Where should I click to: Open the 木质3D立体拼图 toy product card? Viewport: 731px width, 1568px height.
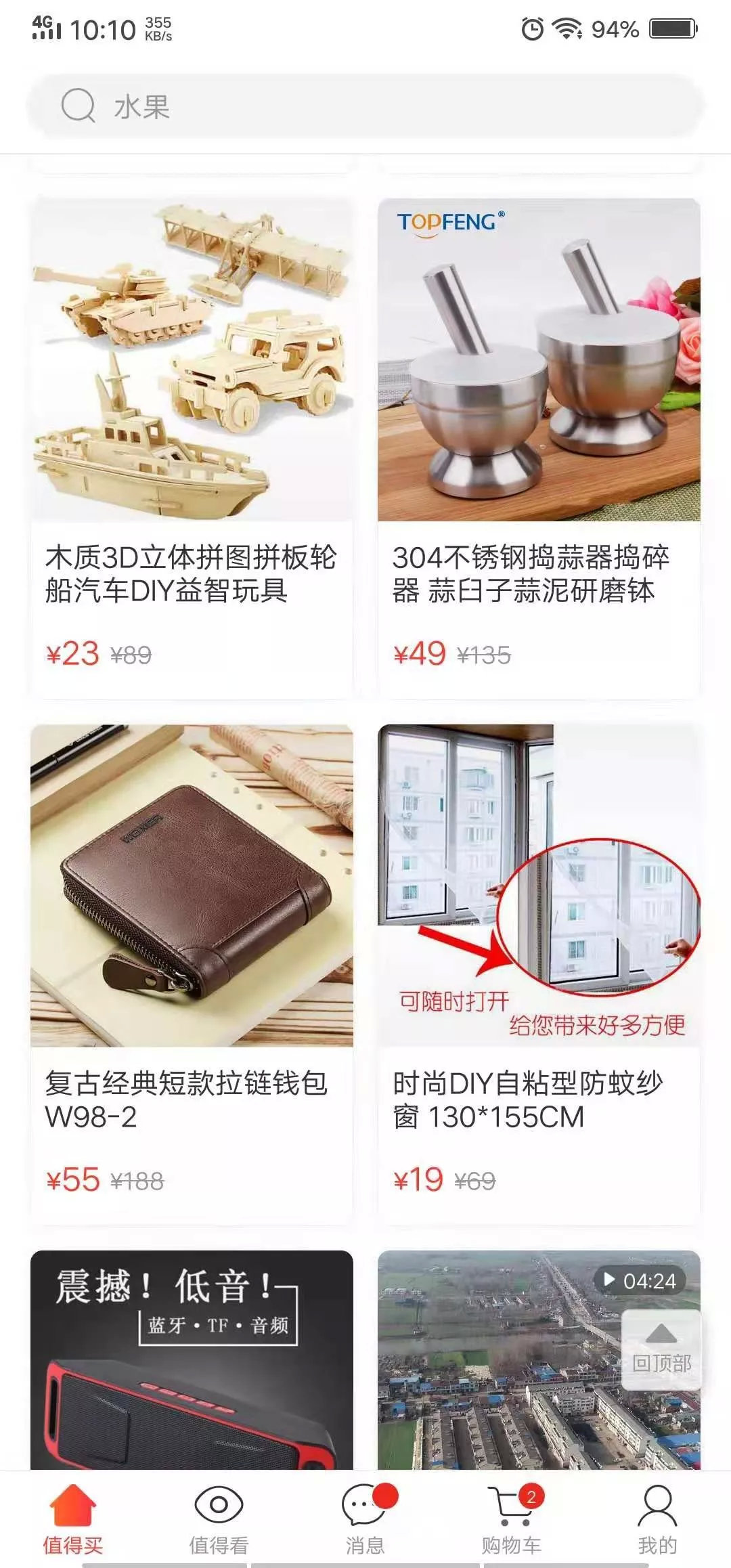click(x=192, y=447)
